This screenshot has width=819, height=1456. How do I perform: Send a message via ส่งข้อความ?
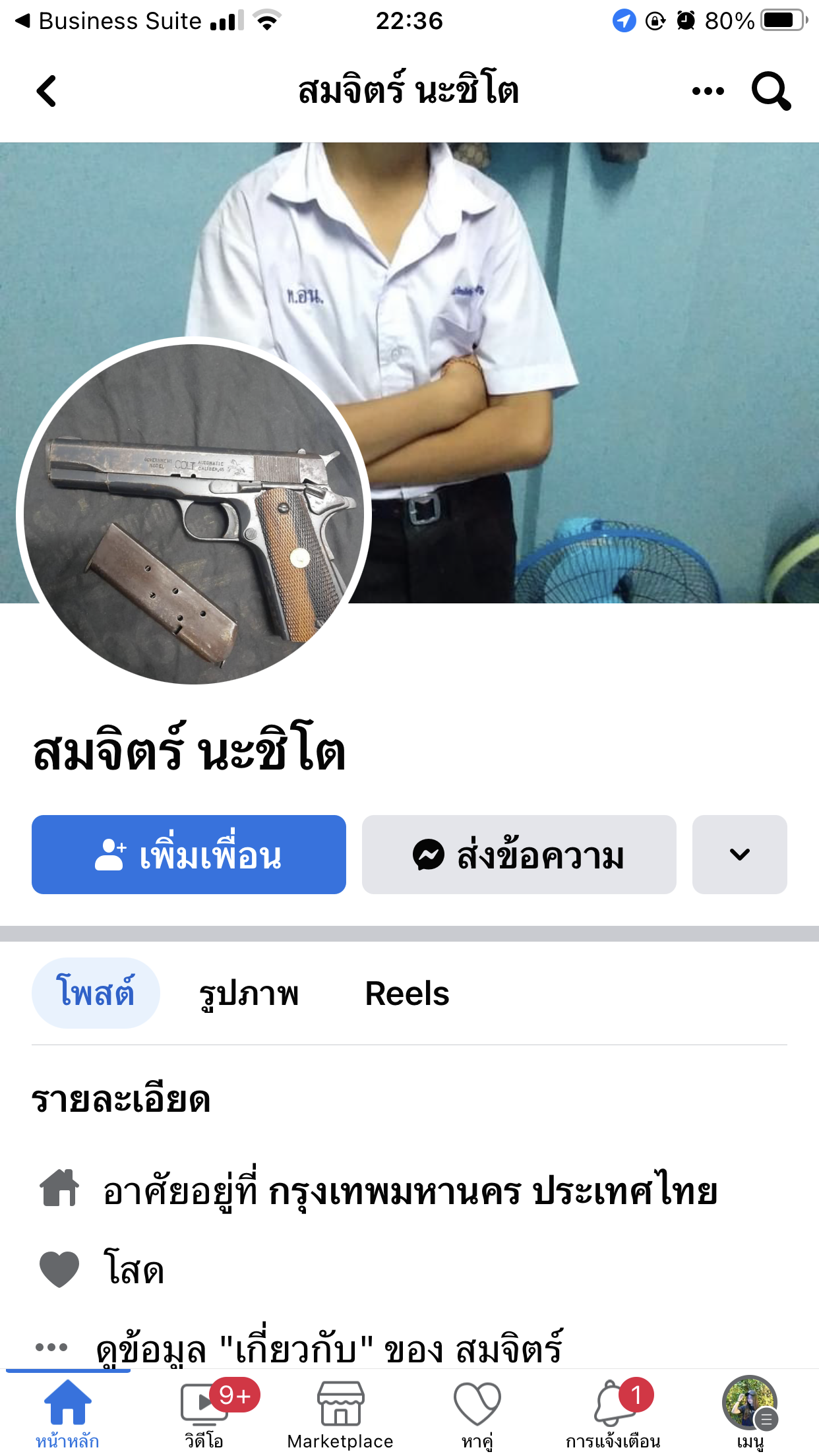pos(519,855)
